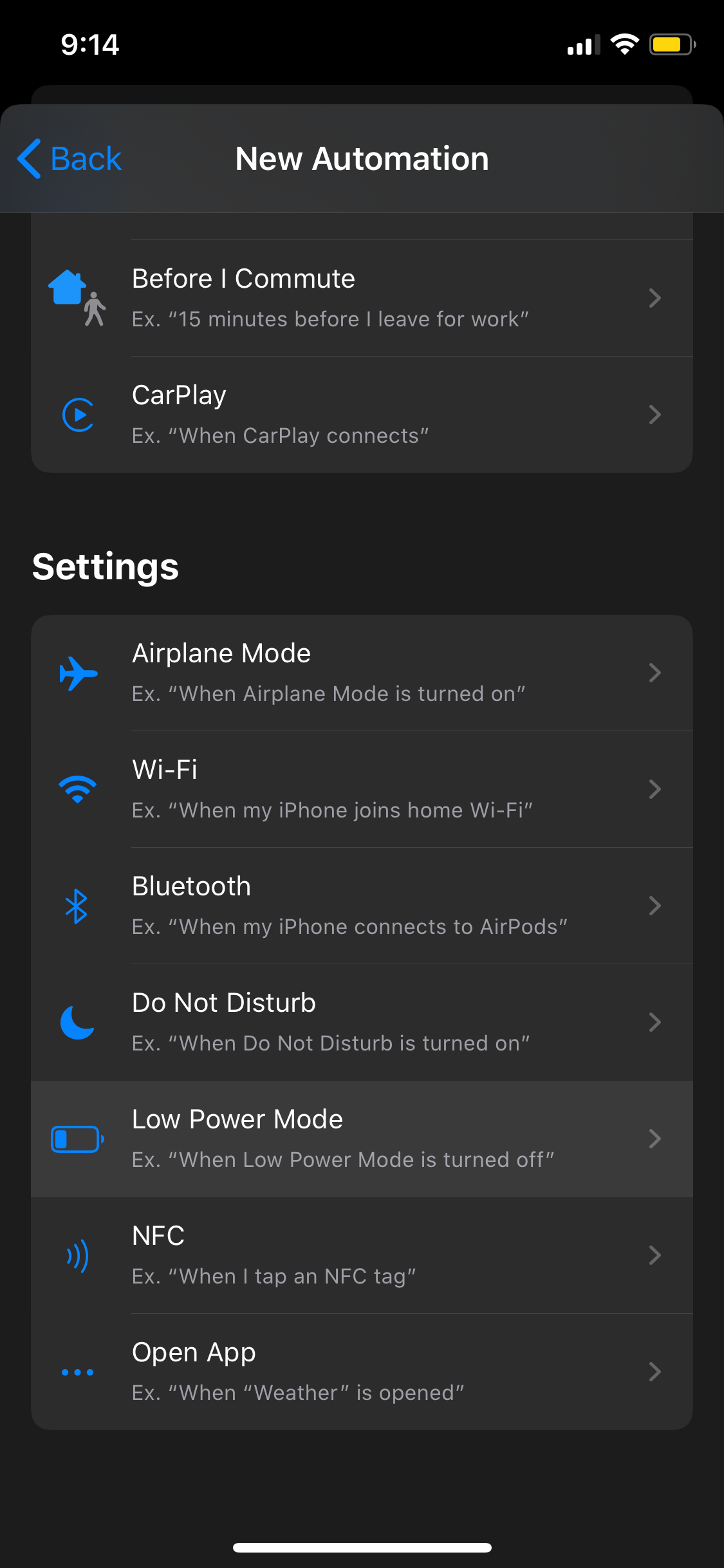Select the CarPlay automation trigger
Screen dimensions: 724x1568
[x=362, y=415]
